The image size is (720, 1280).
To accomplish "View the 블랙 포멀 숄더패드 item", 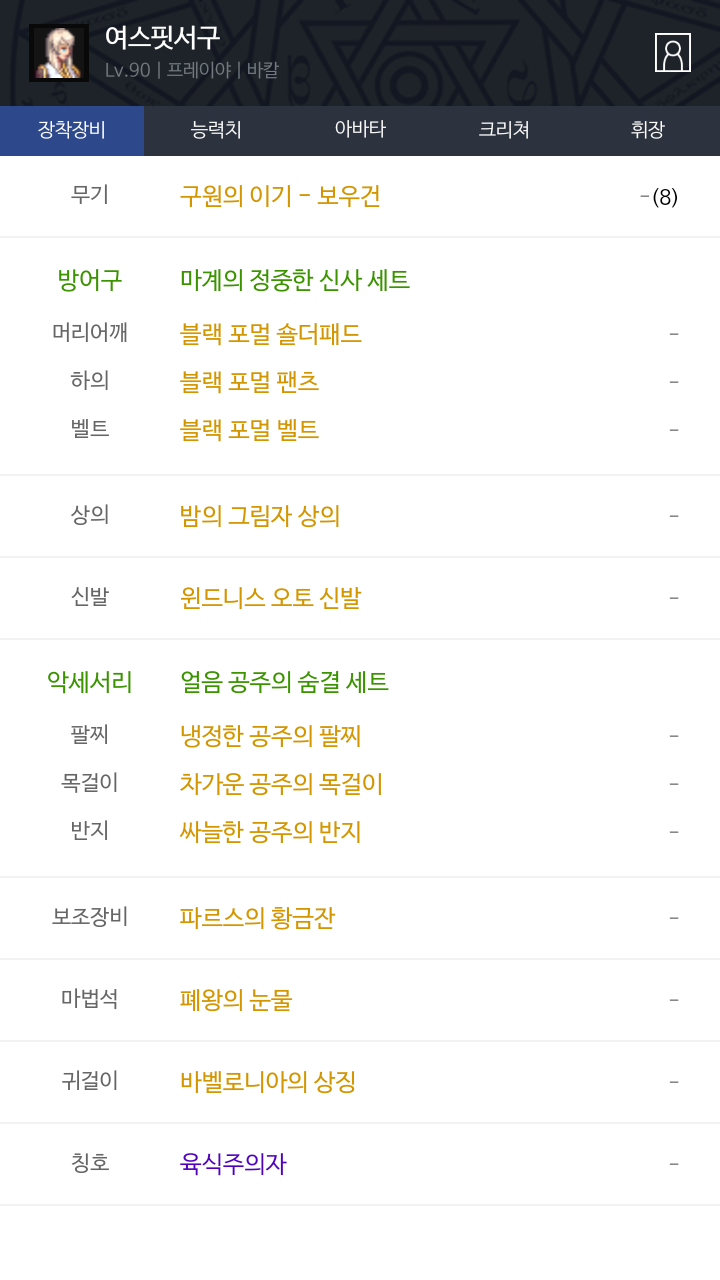I will tap(270, 334).
